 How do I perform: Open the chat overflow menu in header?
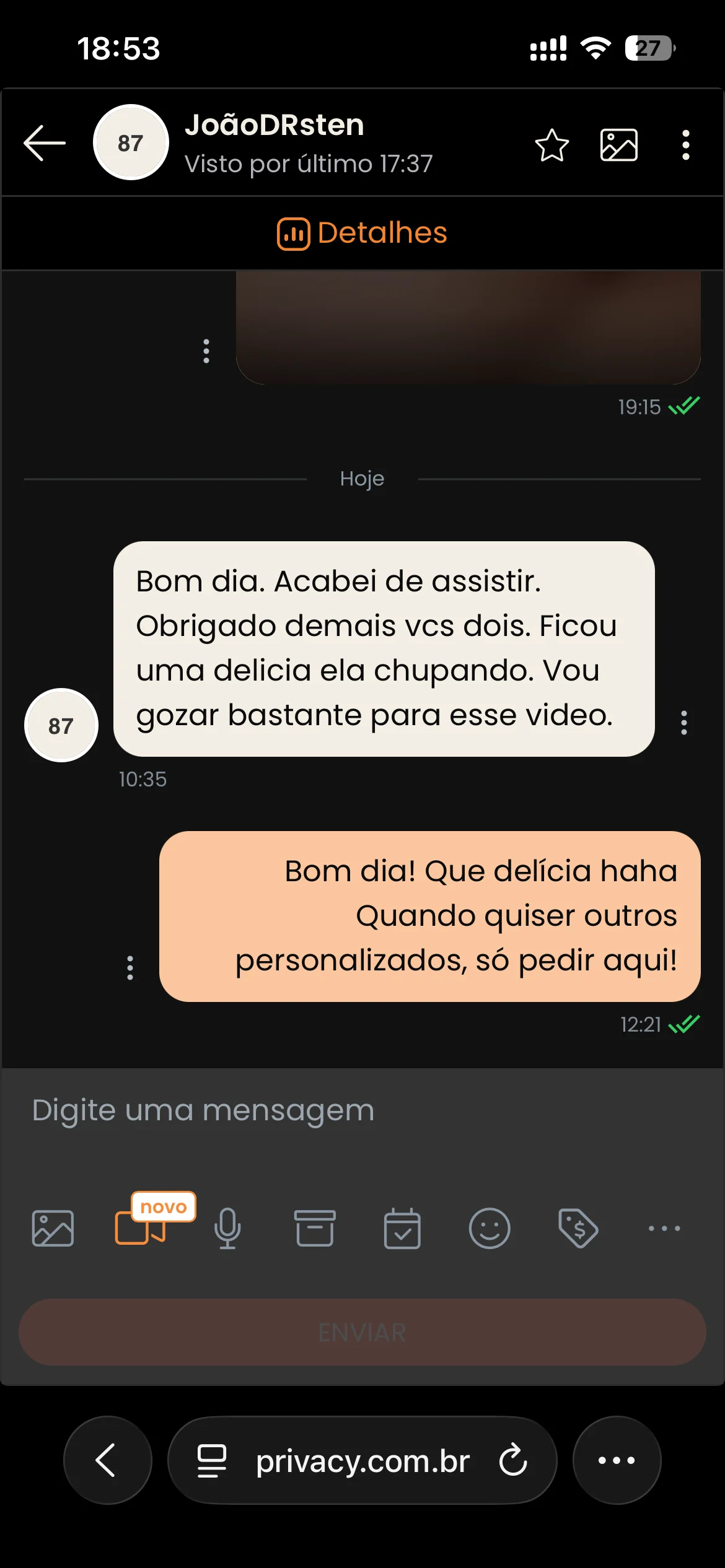[685, 146]
